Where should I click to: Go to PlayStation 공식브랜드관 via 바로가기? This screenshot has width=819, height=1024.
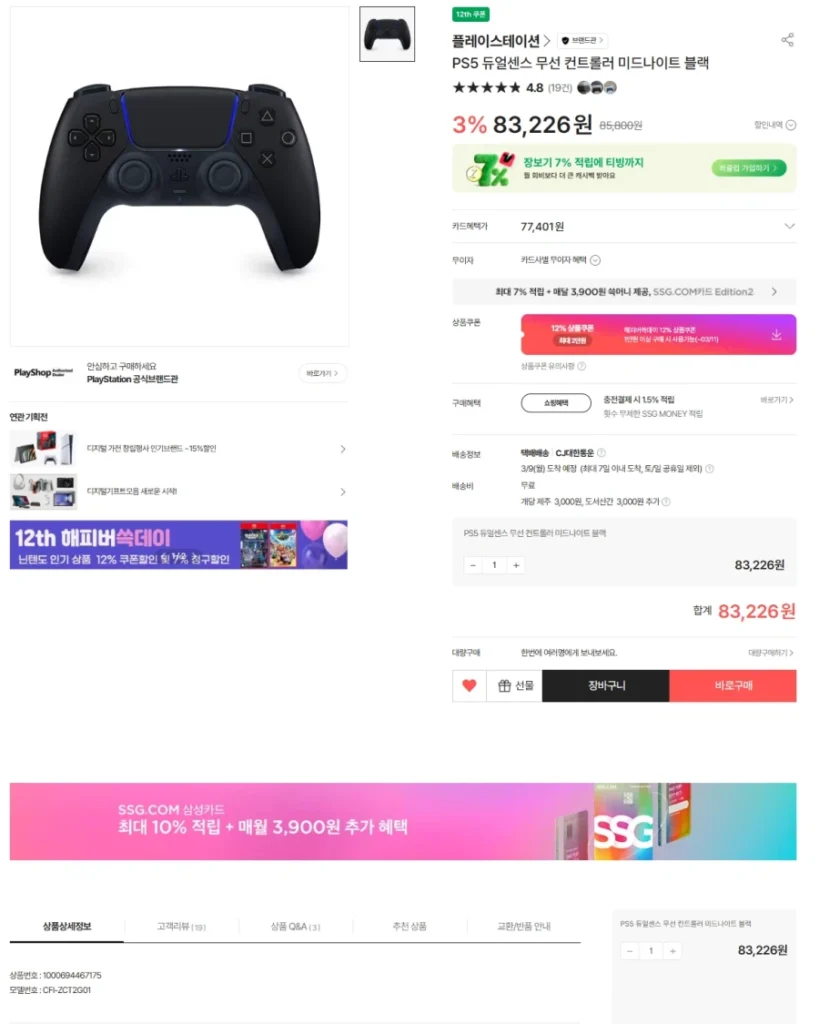322,373
